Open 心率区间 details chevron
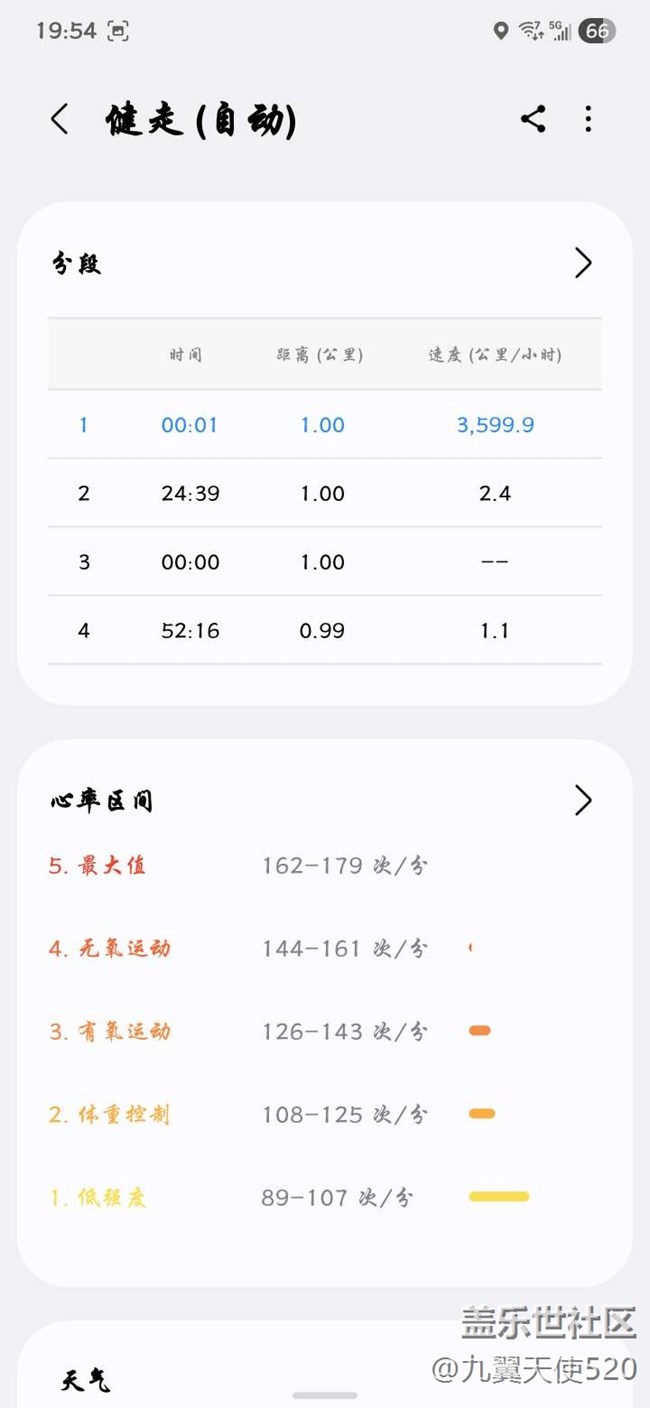The height and width of the screenshot is (1408, 650). (583, 800)
